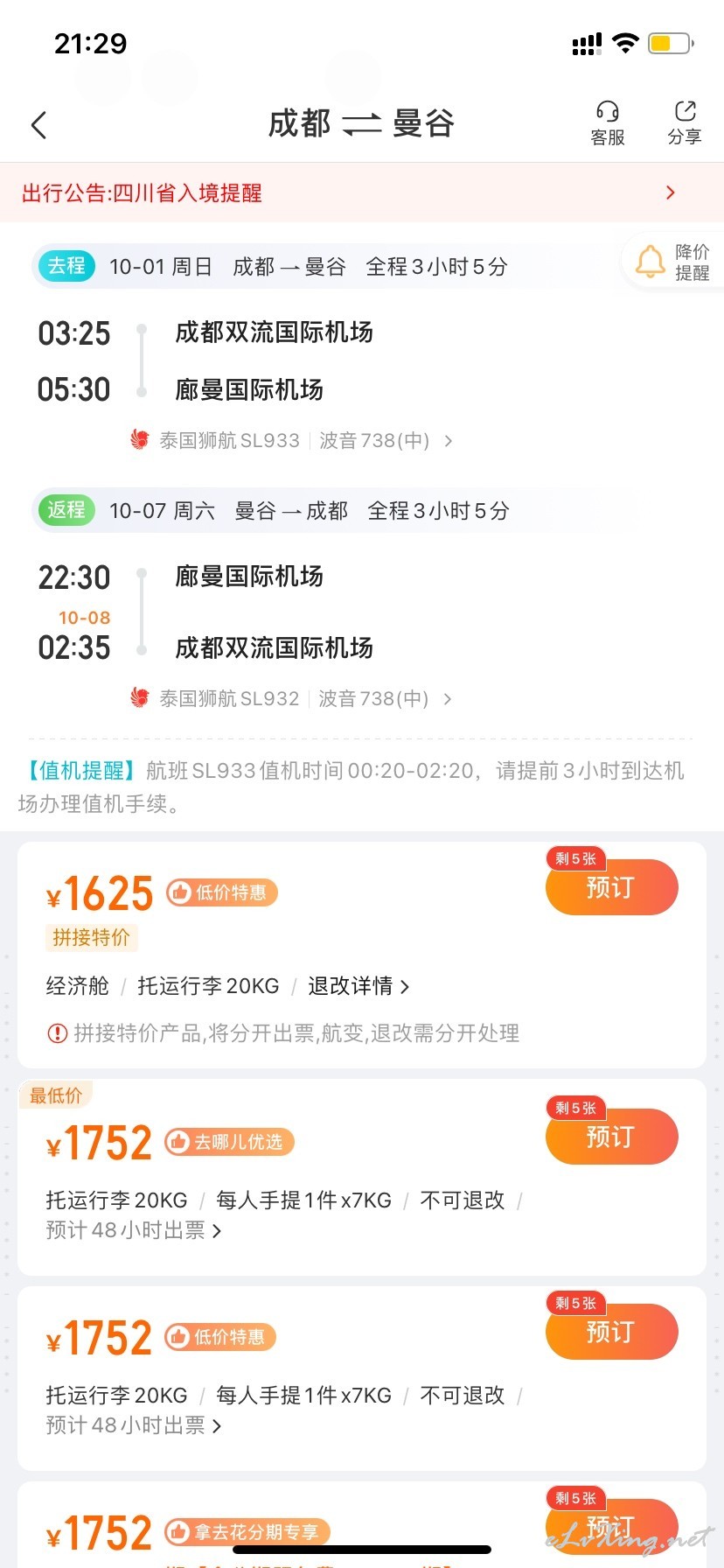724x1568 pixels.
Task: Contact 客服 customer service
Action: (x=607, y=123)
